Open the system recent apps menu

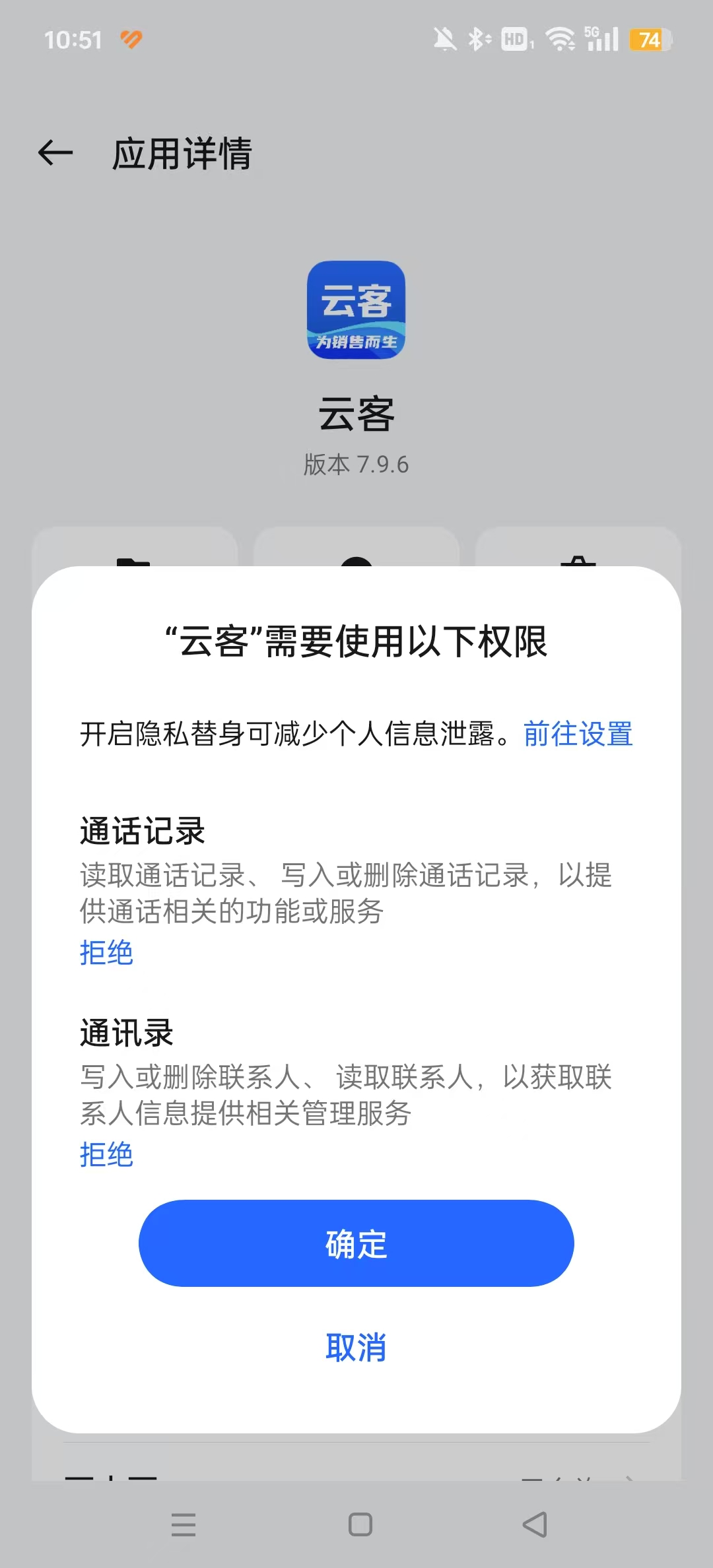coord(184,1524)
